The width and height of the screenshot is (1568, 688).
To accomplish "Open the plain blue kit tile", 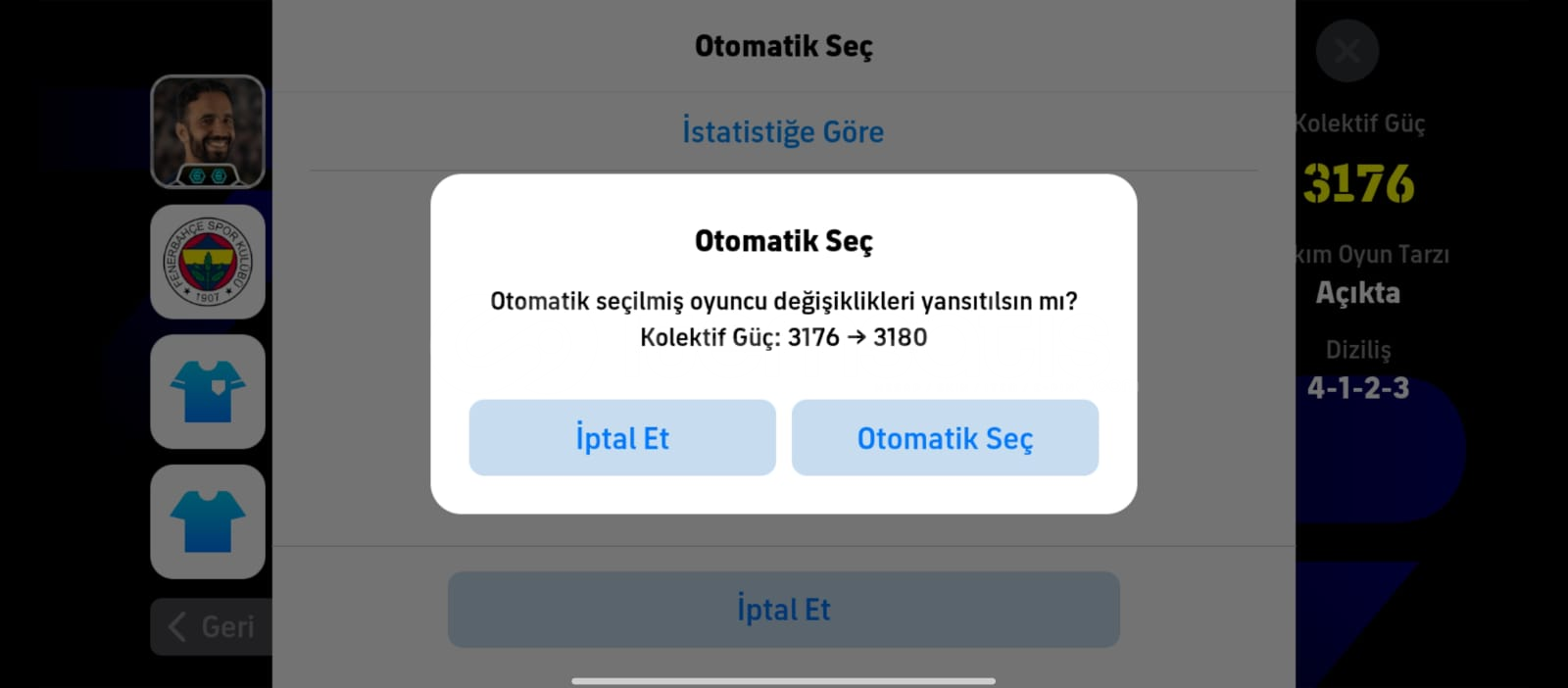I will click(208, 521).
